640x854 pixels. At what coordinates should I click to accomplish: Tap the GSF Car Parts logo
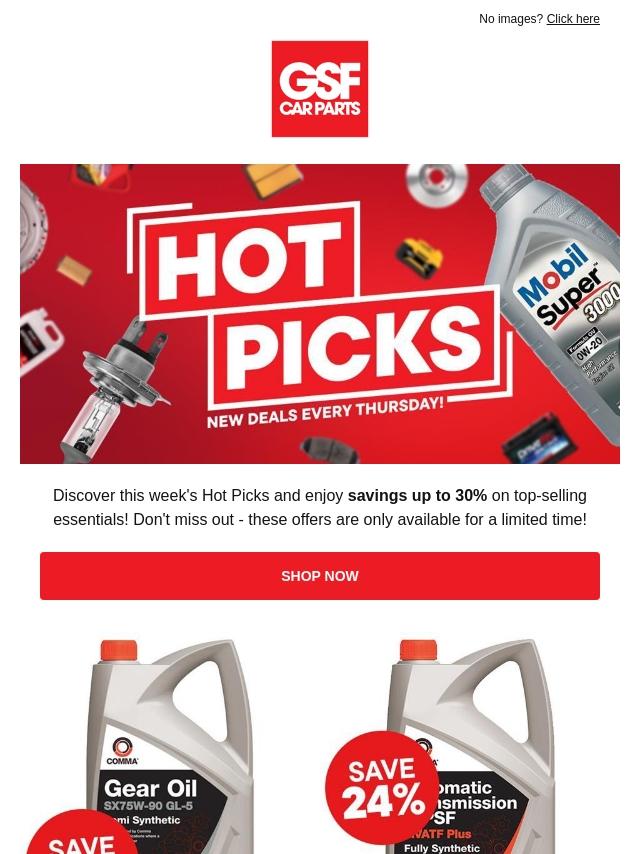(x=320, y=89)
